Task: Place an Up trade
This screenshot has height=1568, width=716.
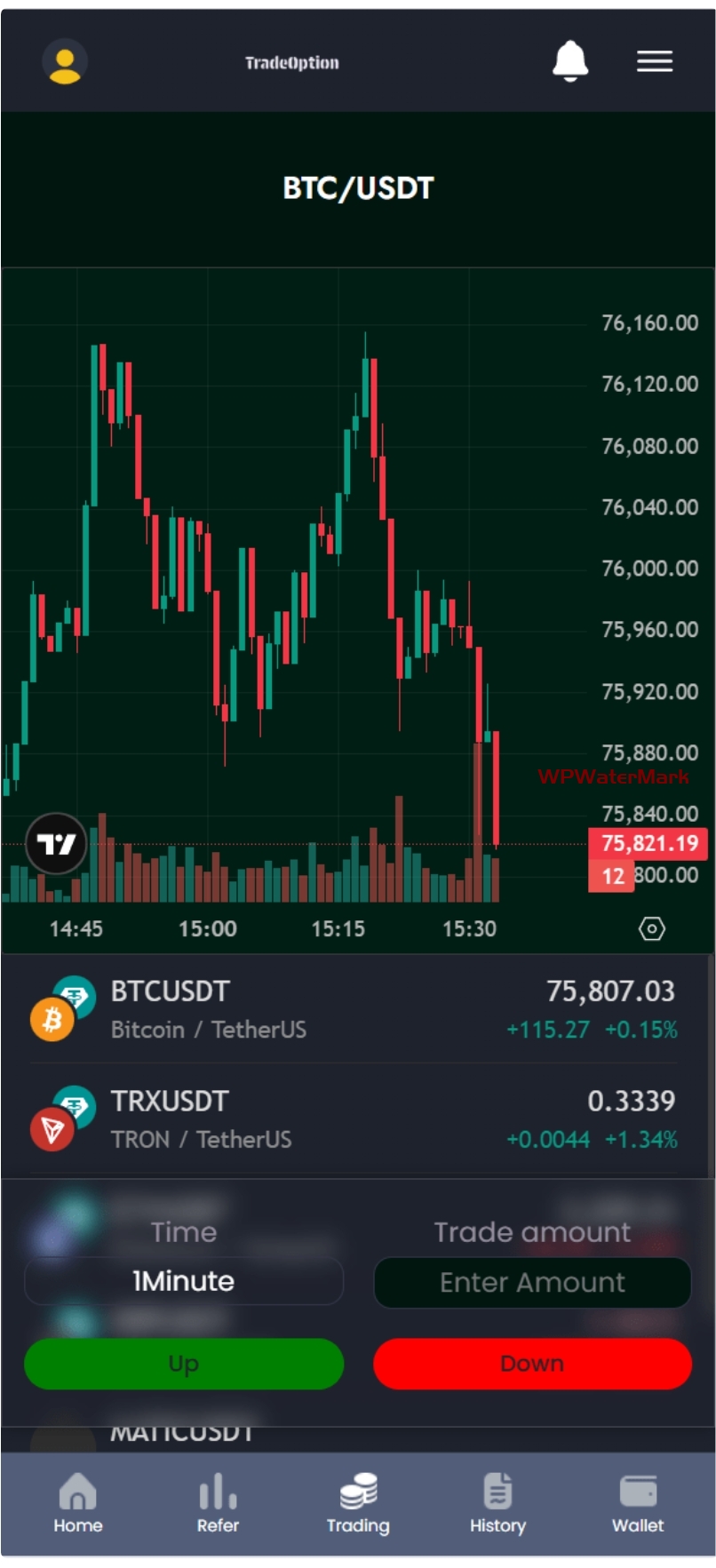Action: point(184,1364)
